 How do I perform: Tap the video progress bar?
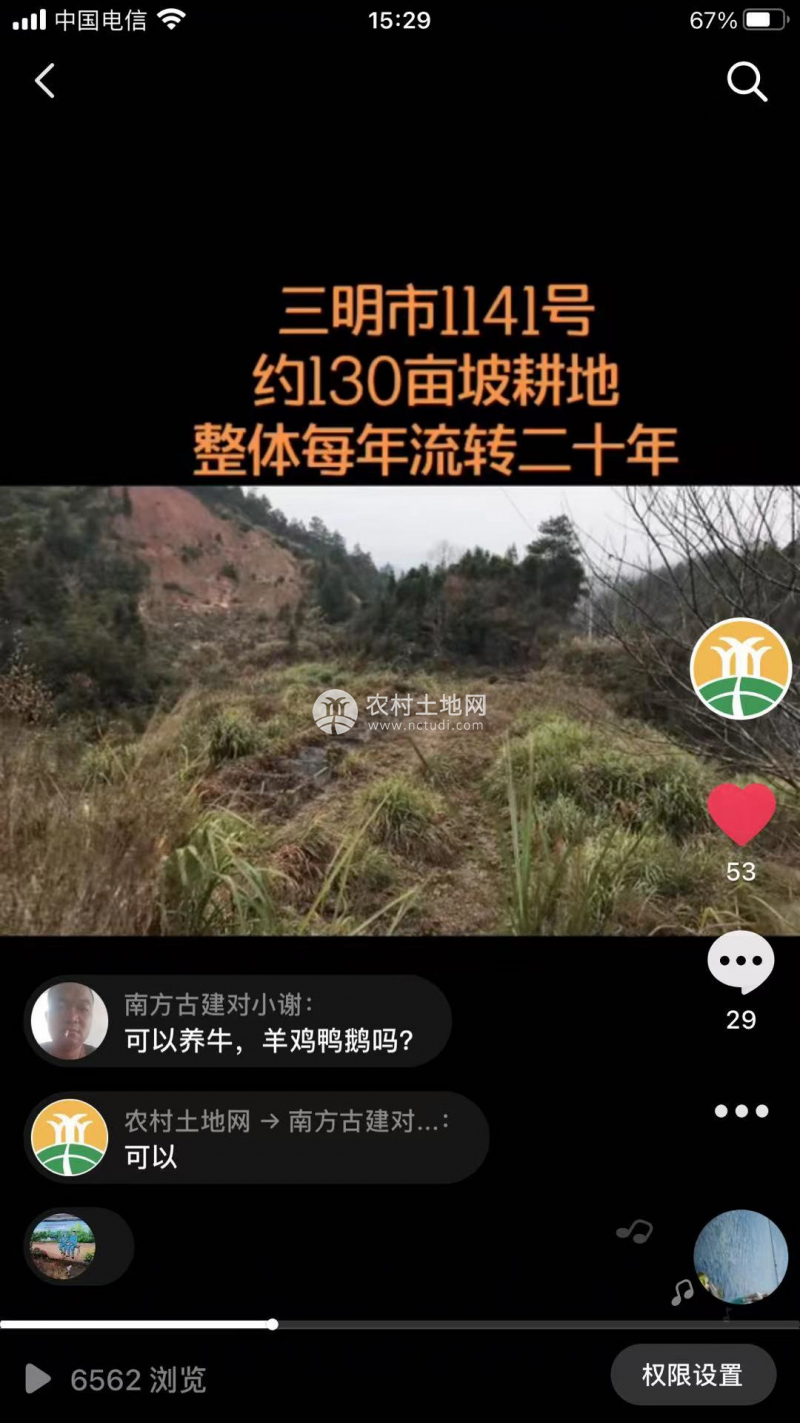[x=400, y=1325]
